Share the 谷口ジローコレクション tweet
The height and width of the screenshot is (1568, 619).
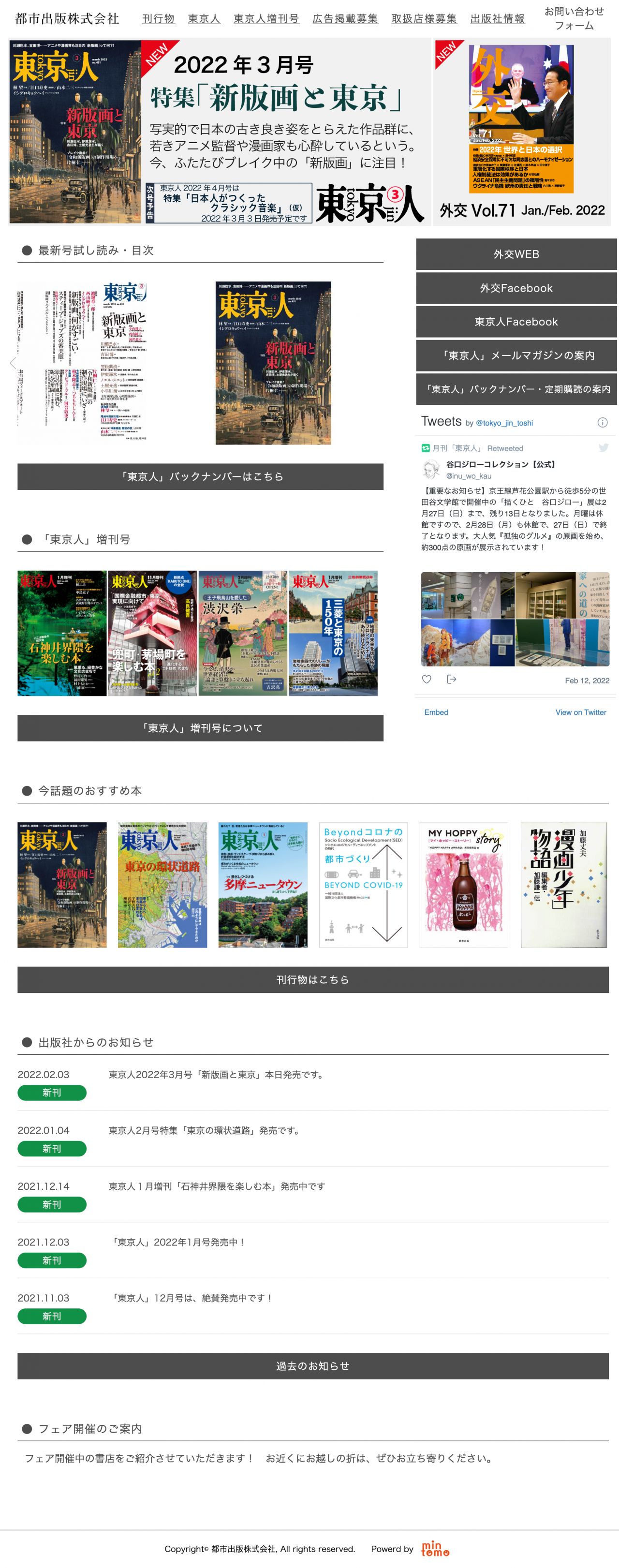452,680
